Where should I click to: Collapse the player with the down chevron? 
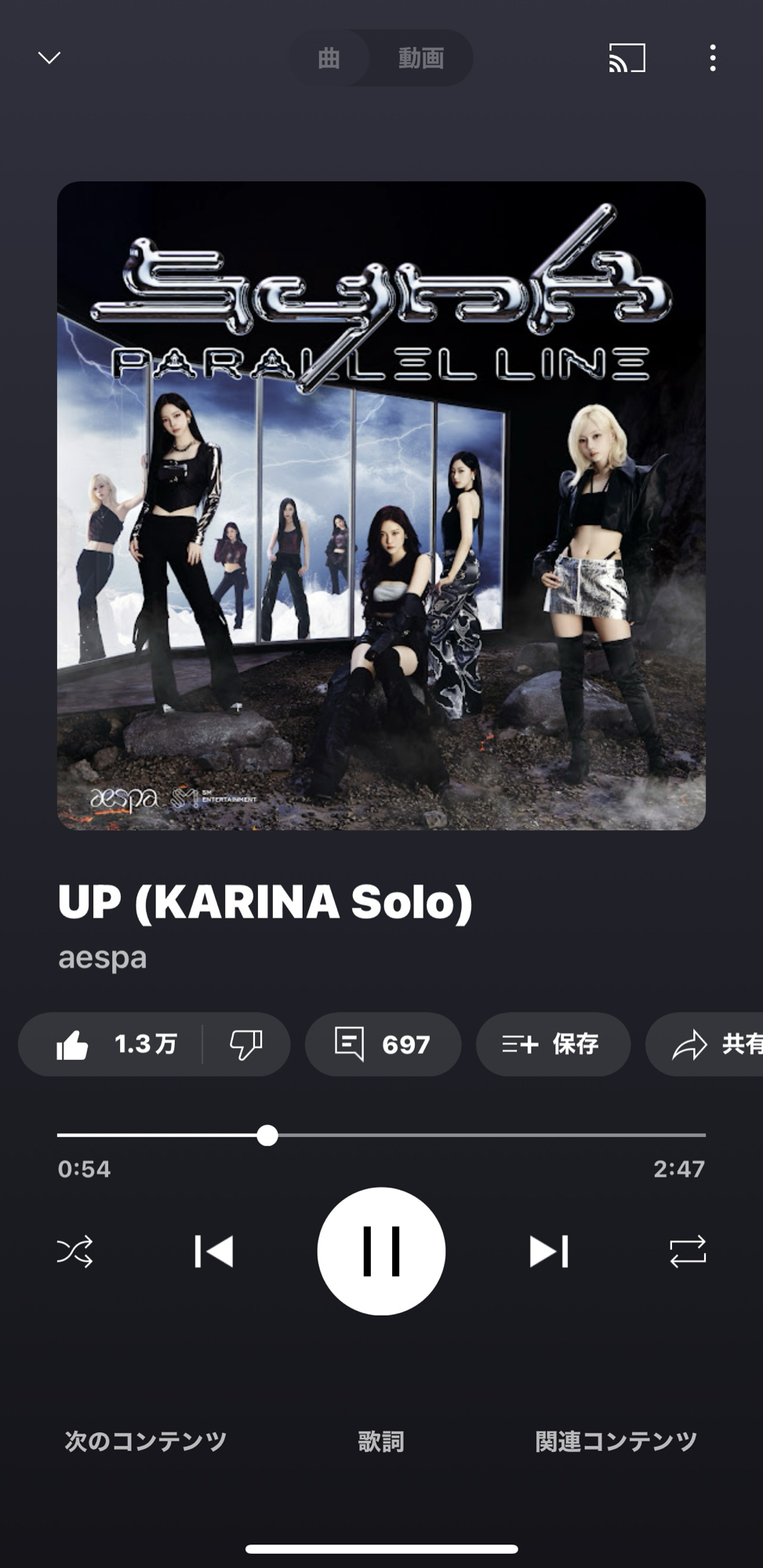(49, 58)
